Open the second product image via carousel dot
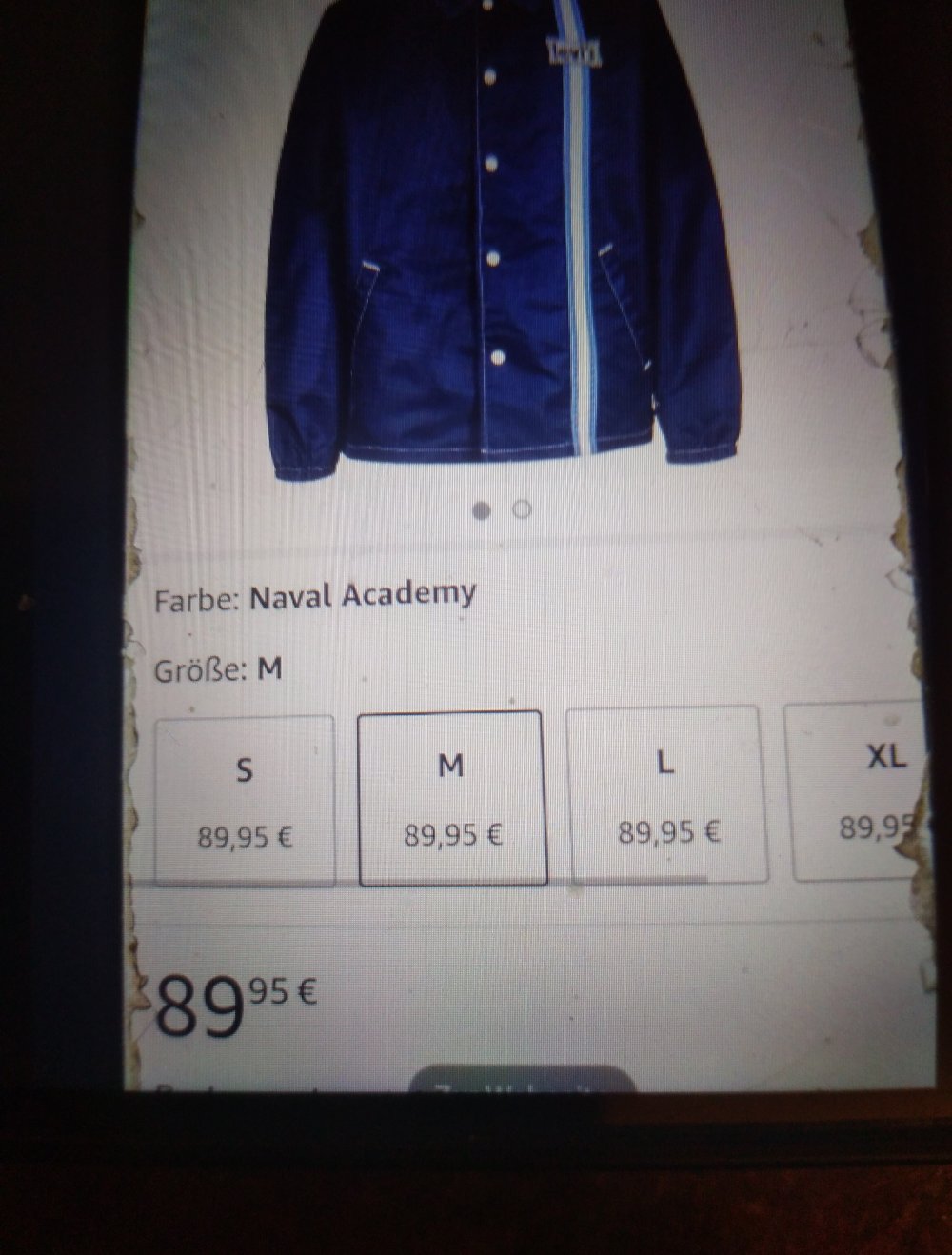952x1255 pixels. coord(520,511)
